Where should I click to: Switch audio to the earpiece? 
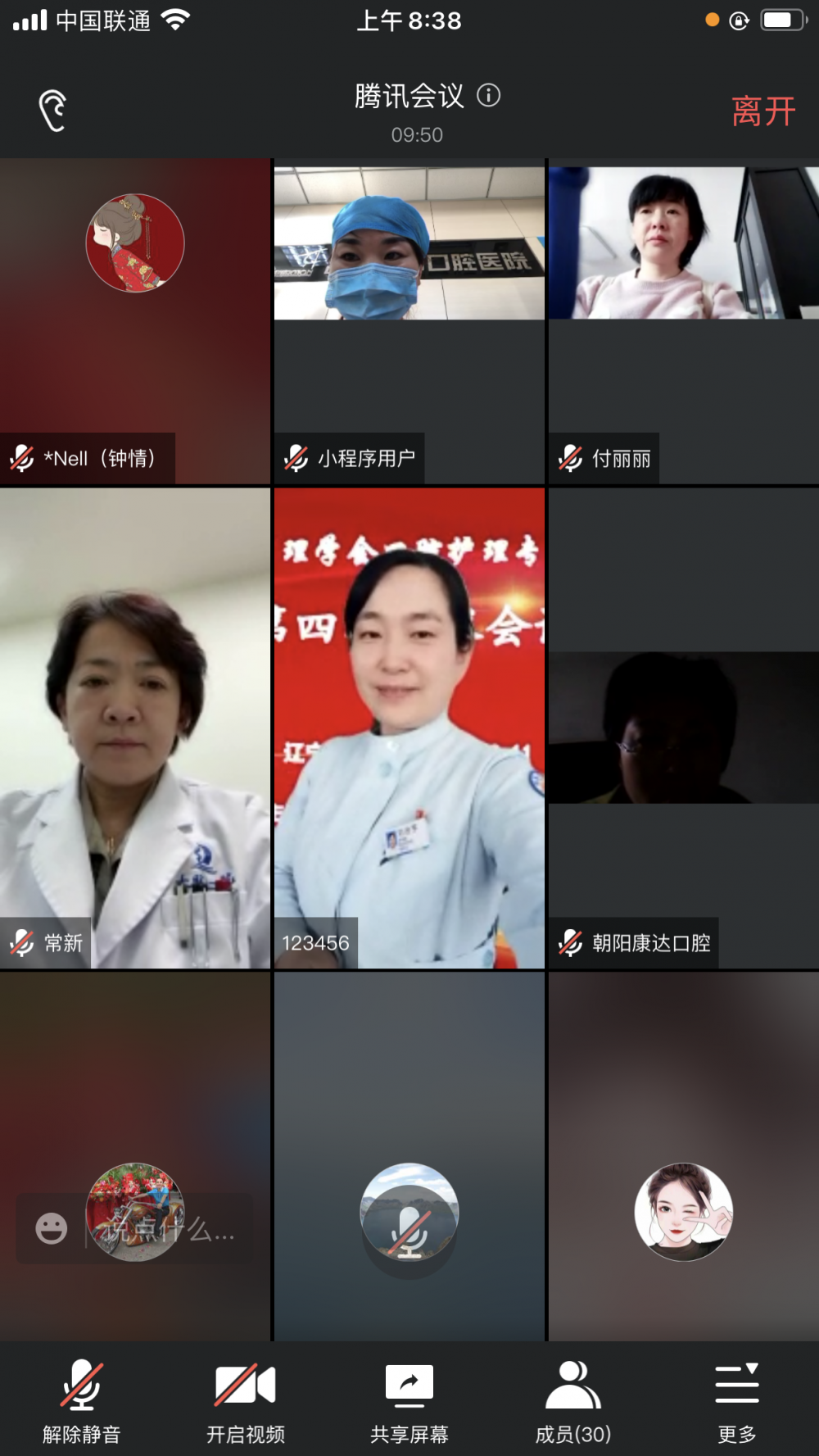click(x=52, y=111)
